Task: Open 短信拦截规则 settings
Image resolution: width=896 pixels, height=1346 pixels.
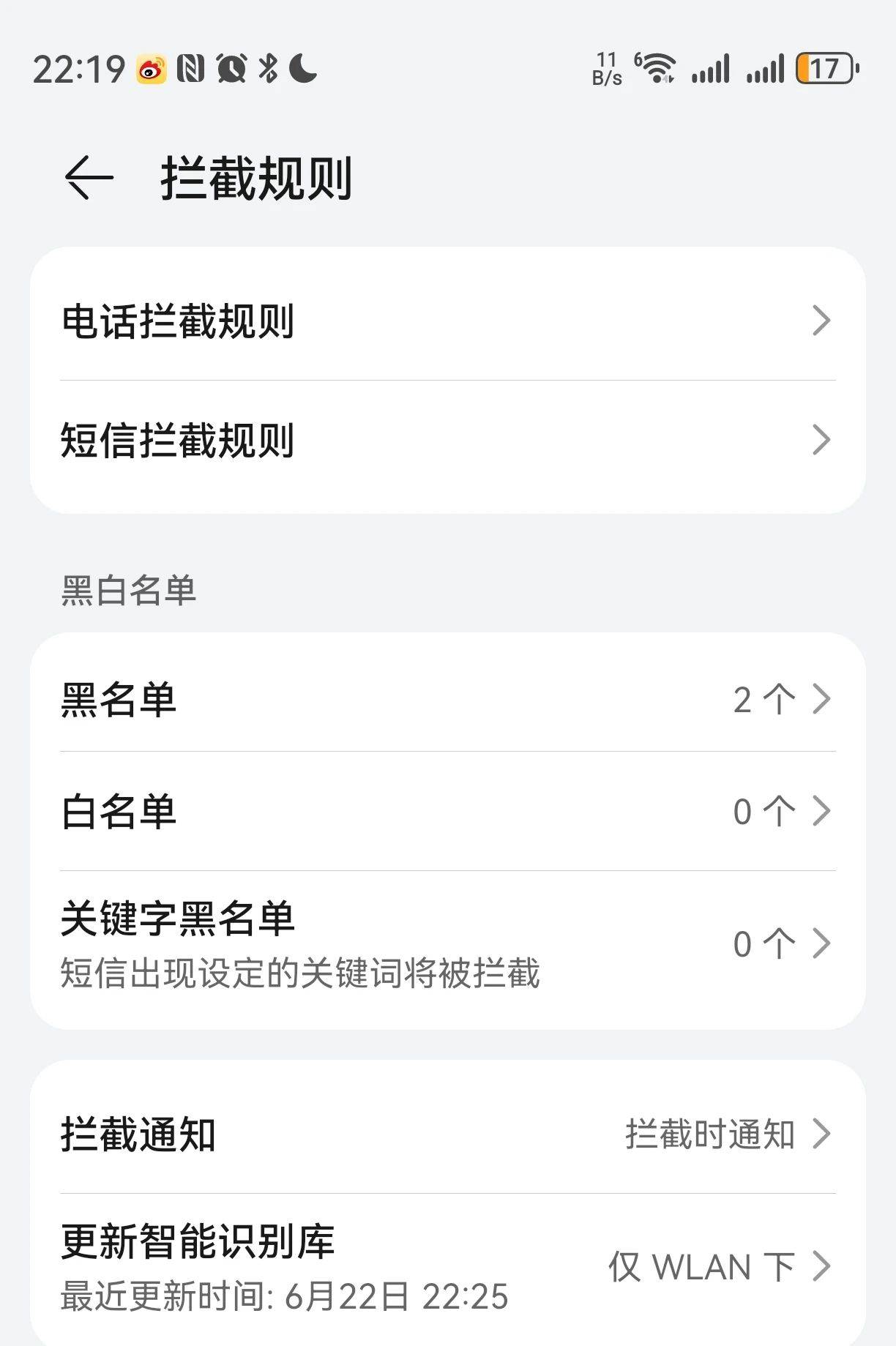Action: click(x=447, y=441)
